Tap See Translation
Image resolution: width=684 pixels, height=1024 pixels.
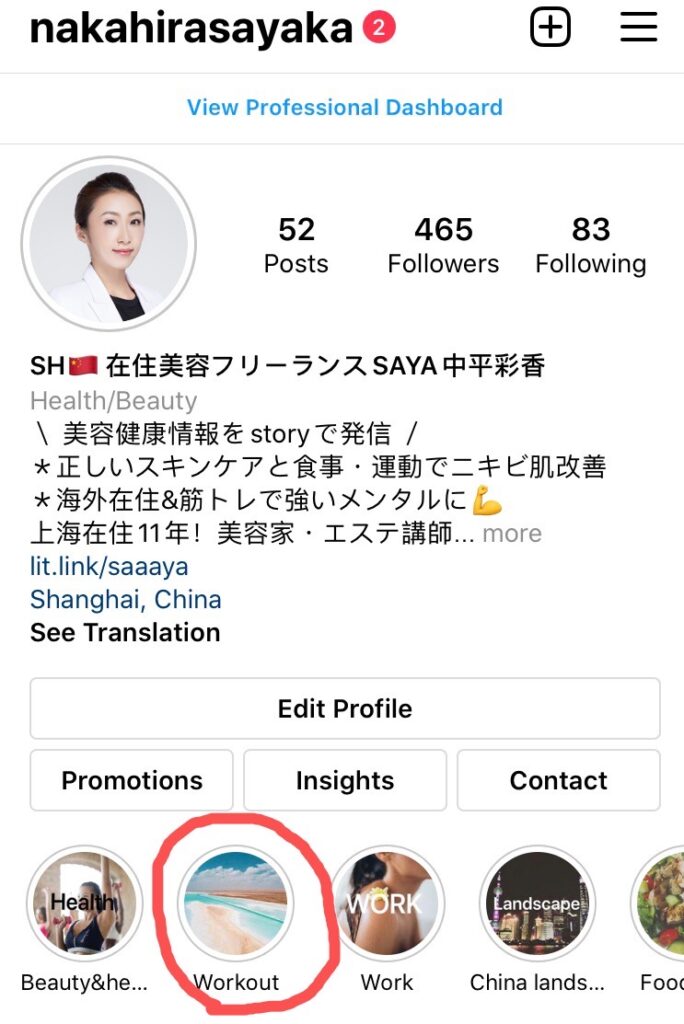point(125,633)
